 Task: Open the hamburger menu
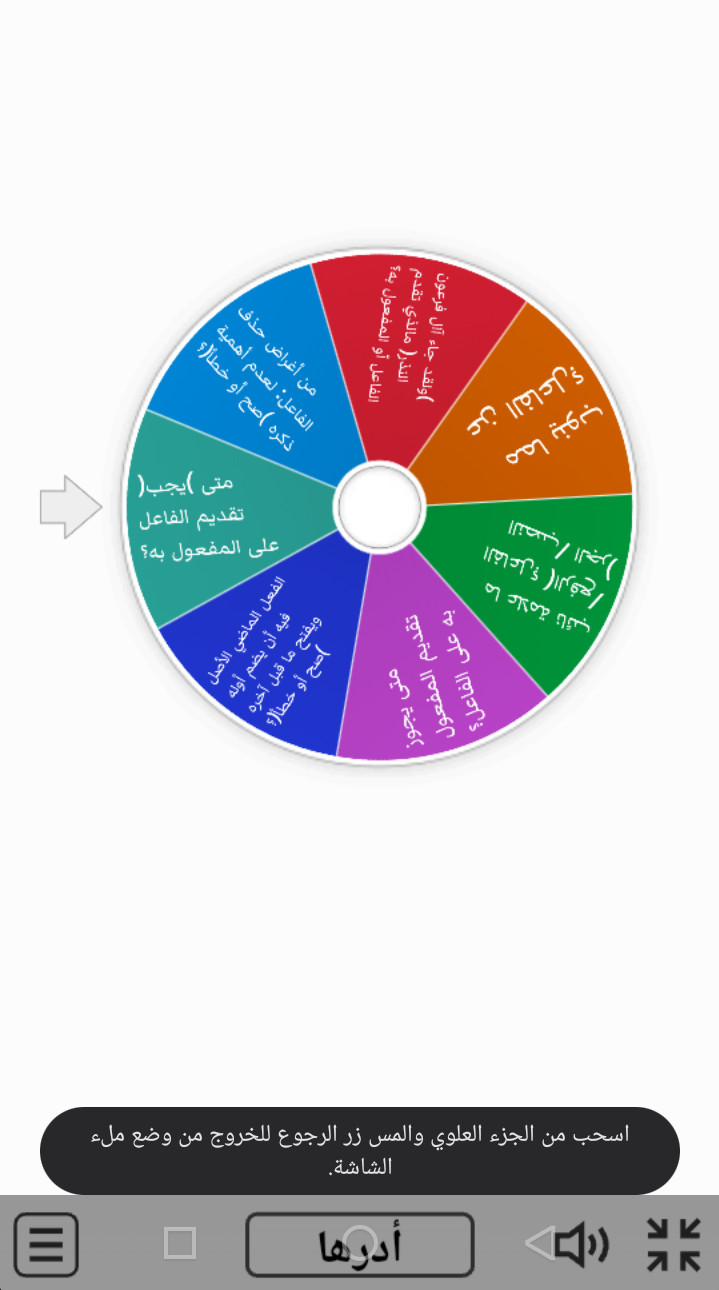[46, 1245]
